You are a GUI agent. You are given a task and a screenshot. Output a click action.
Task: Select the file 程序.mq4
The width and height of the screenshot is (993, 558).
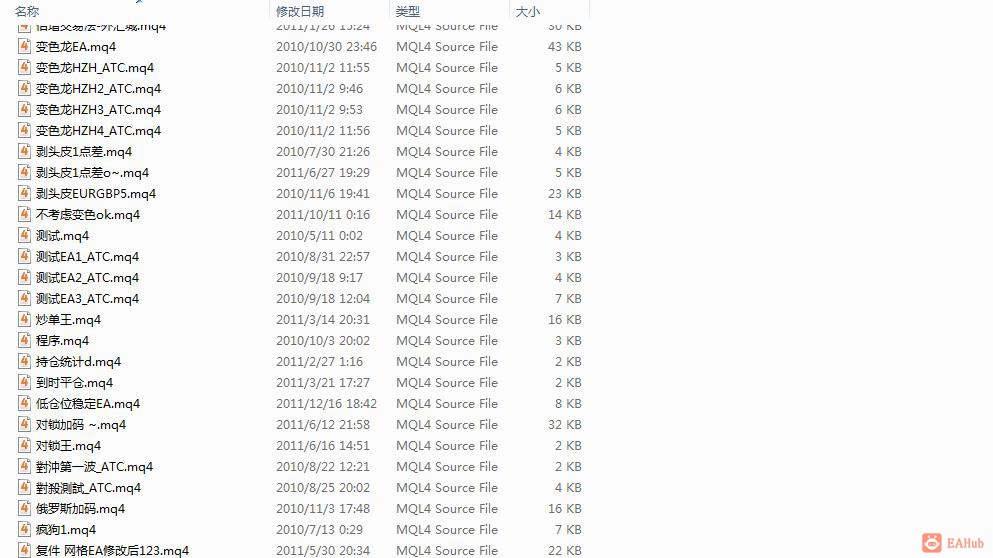click(x=62, y=341)
